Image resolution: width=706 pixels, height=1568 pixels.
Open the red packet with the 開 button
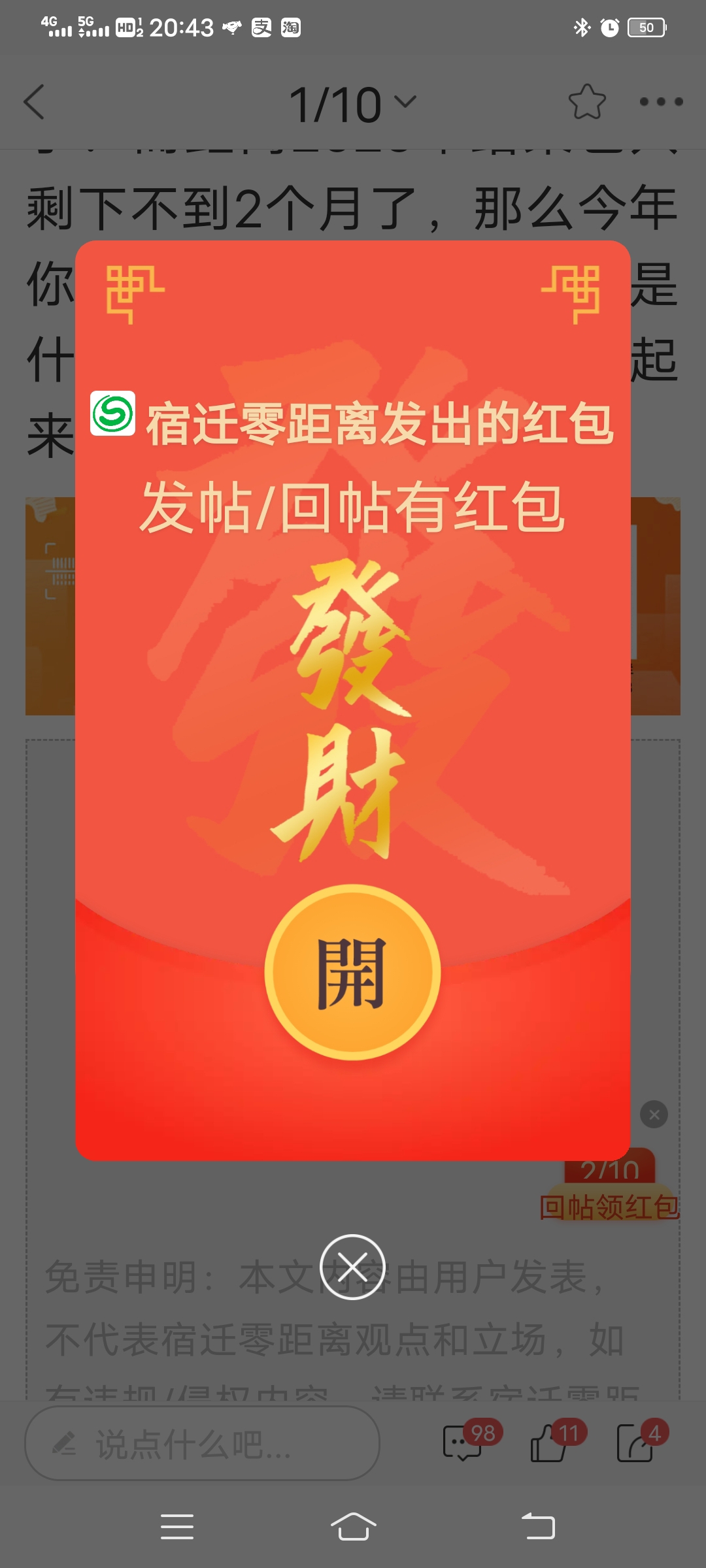tap(352, 972)
